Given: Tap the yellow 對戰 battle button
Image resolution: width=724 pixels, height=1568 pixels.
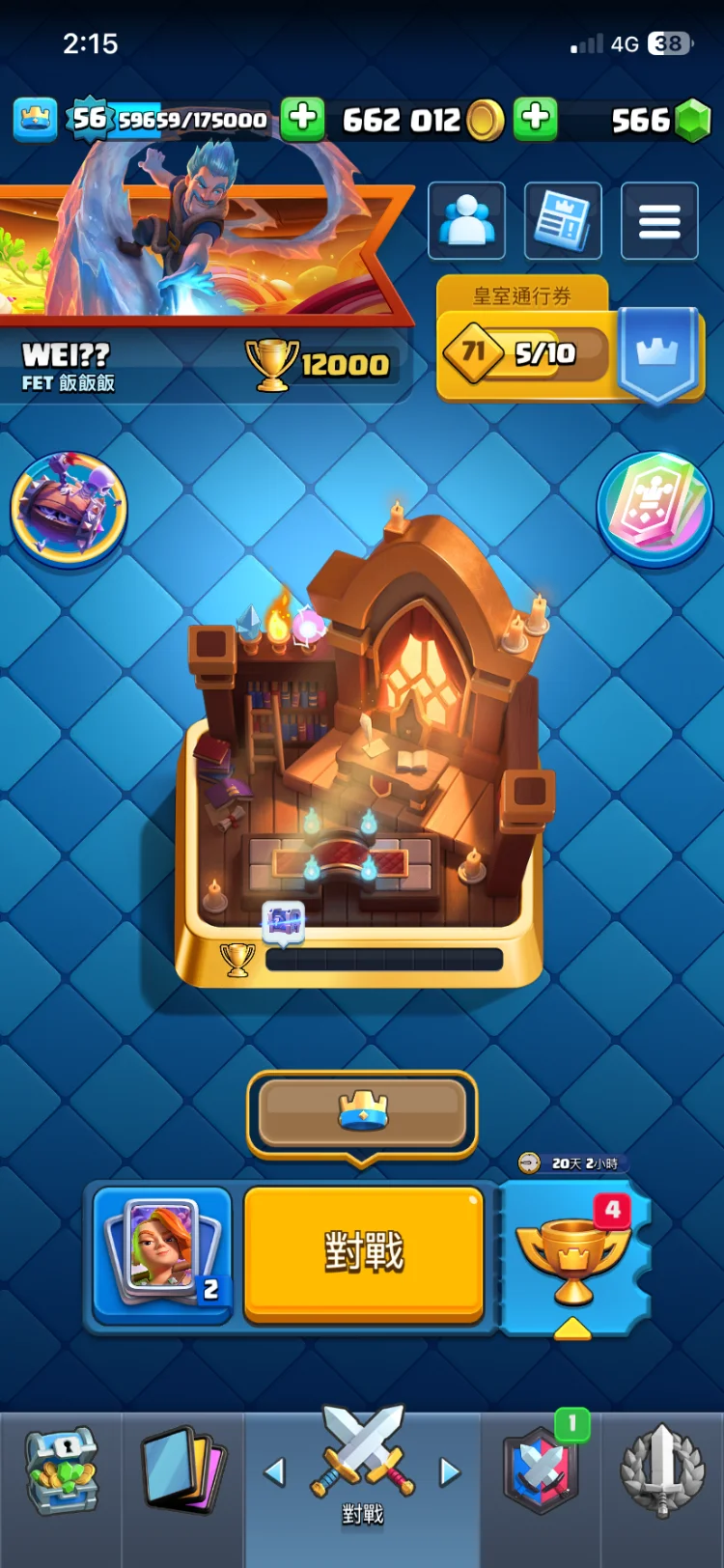Looking at the screenshot, I should click(363, 1252).
